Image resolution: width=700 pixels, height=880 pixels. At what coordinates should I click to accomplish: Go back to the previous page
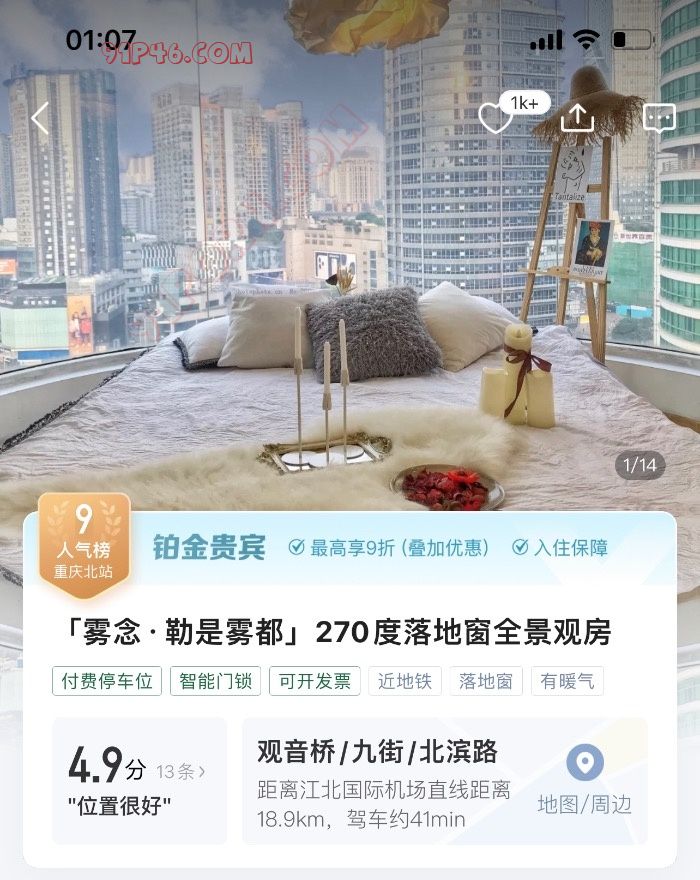(x=40, y=119)
